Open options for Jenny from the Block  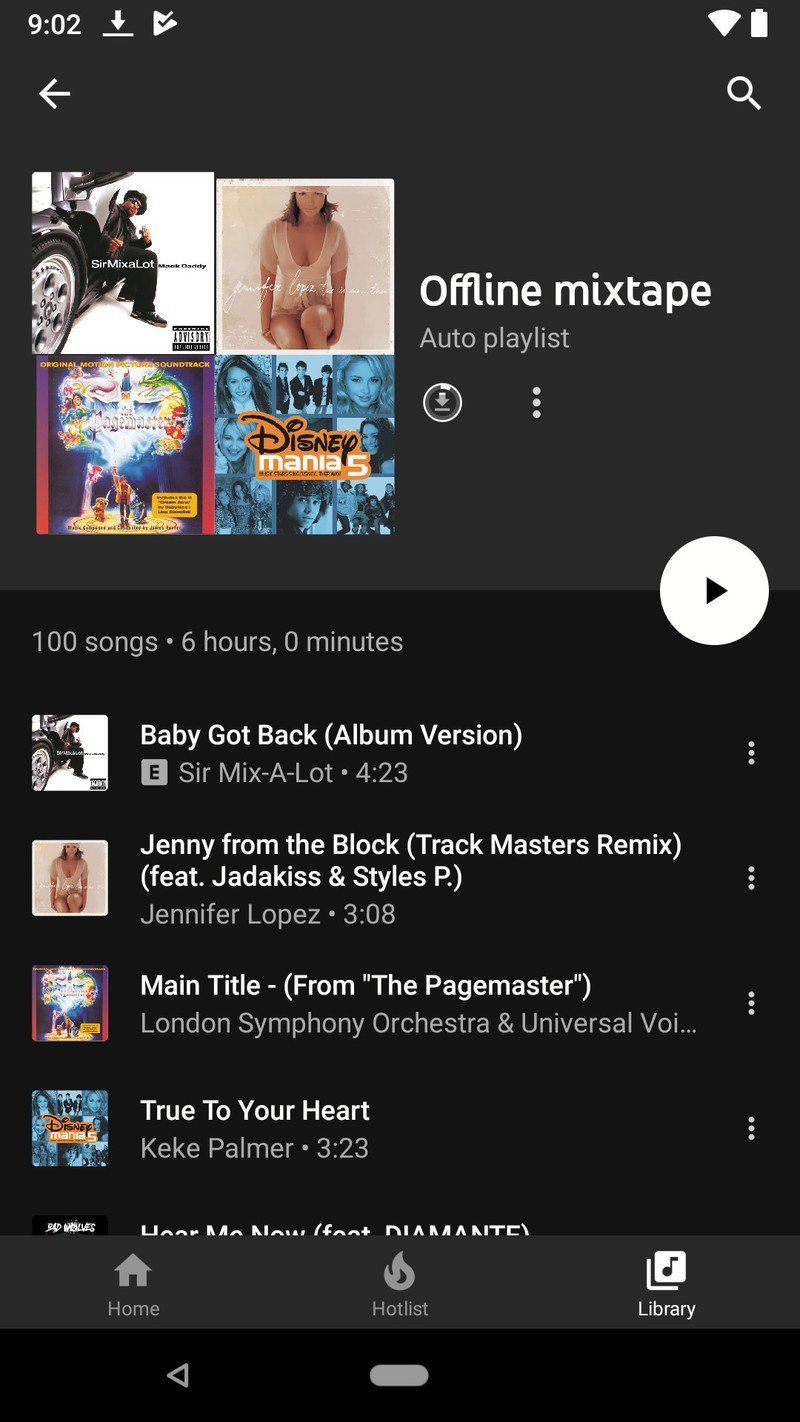pyautogui.click(x=751, y=878)
